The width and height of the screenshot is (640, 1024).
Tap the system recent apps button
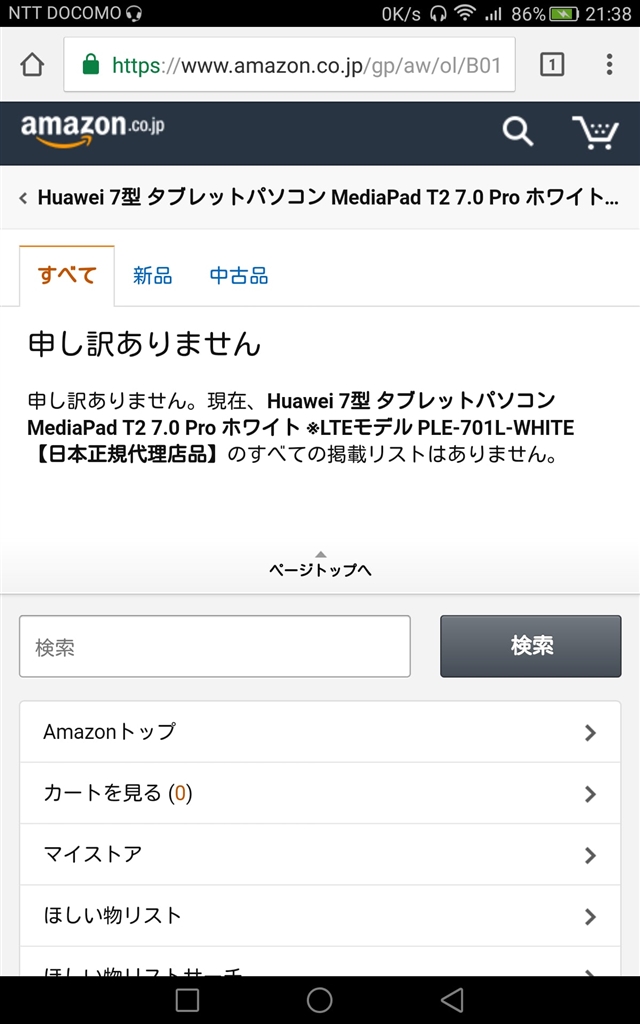pyautogui.click(x=187, y=999)
